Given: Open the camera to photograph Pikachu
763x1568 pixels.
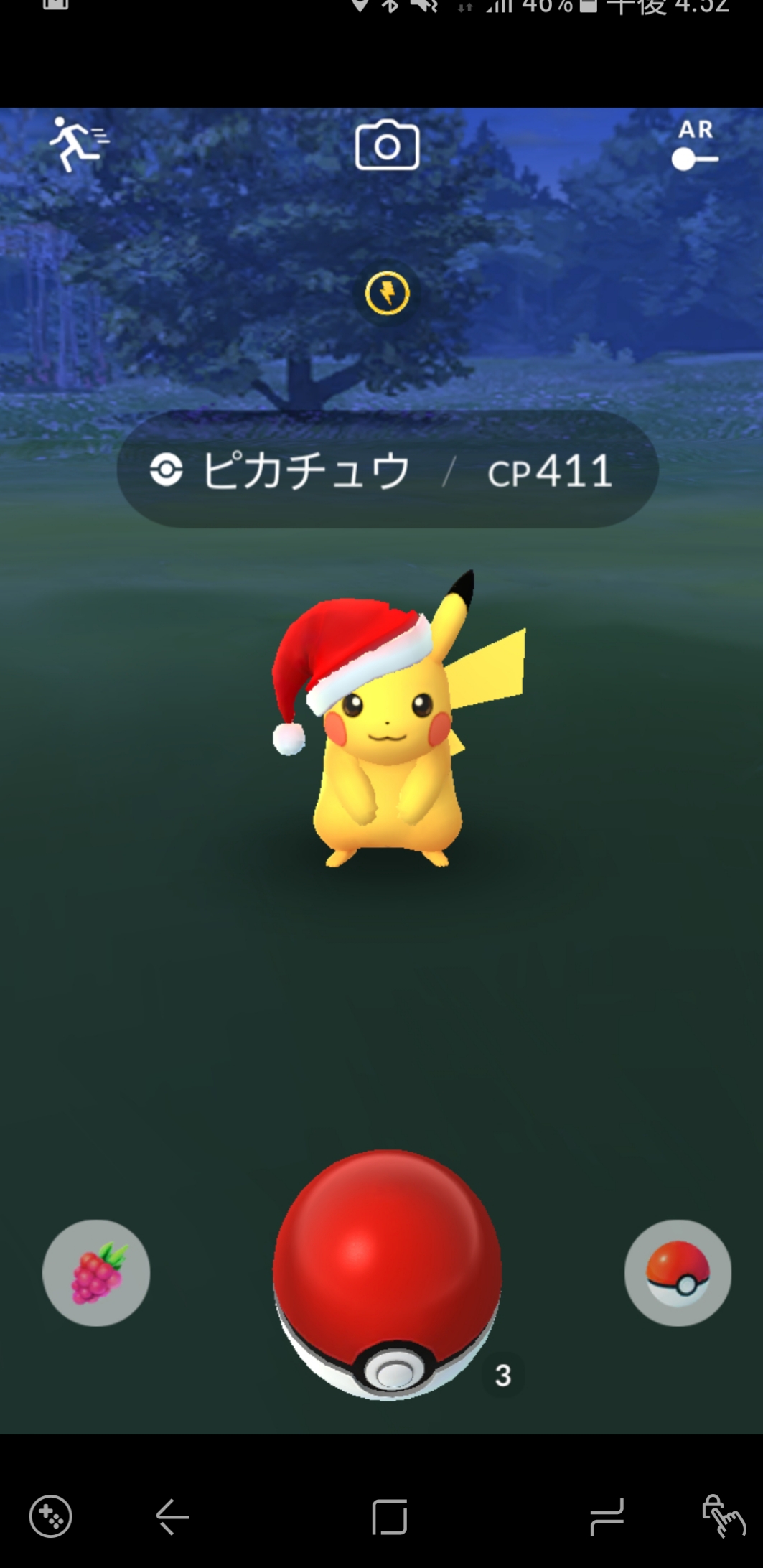Looking at the screenshot, I should (387, 145).
